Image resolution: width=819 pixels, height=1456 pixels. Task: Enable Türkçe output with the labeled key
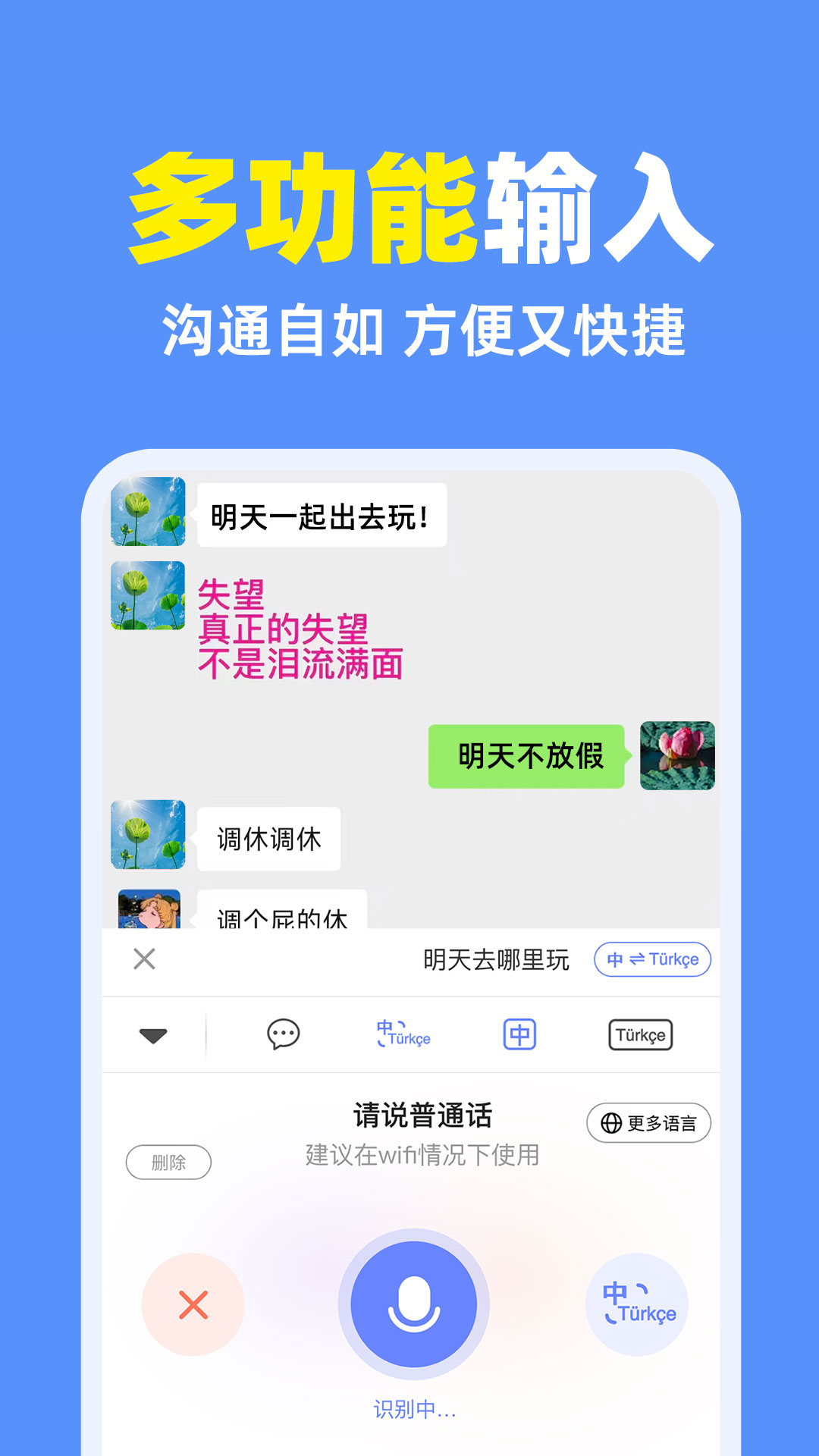(x=641, y=1034)
